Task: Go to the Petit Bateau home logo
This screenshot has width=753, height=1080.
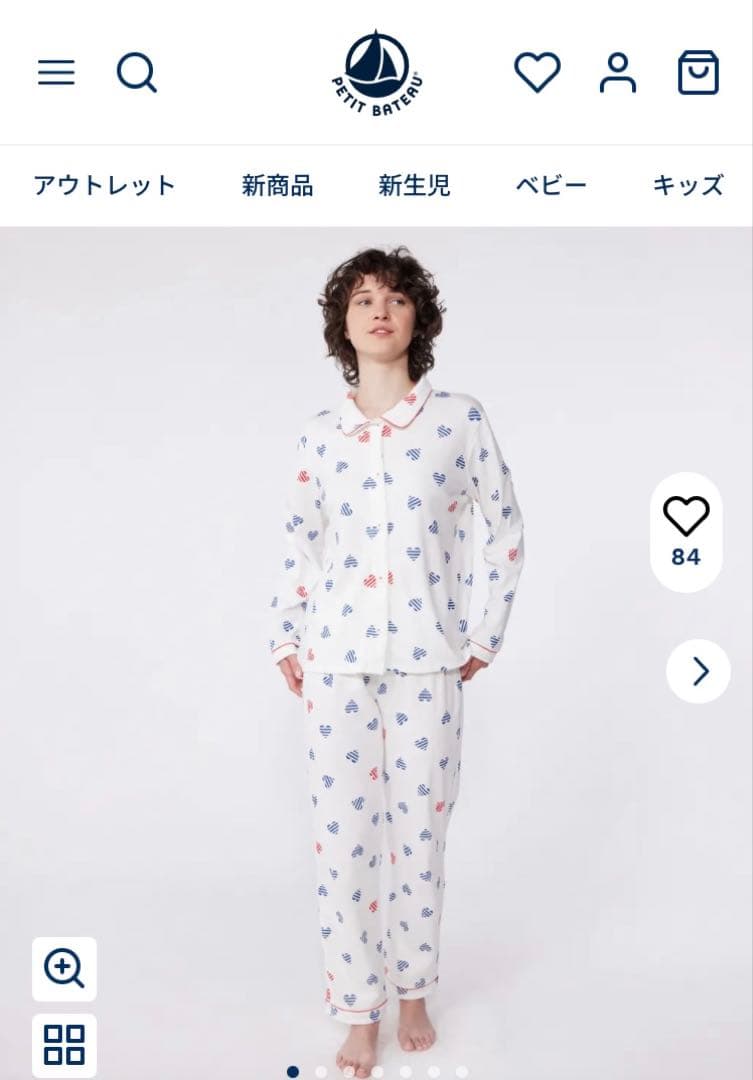Action: point(377,73)
